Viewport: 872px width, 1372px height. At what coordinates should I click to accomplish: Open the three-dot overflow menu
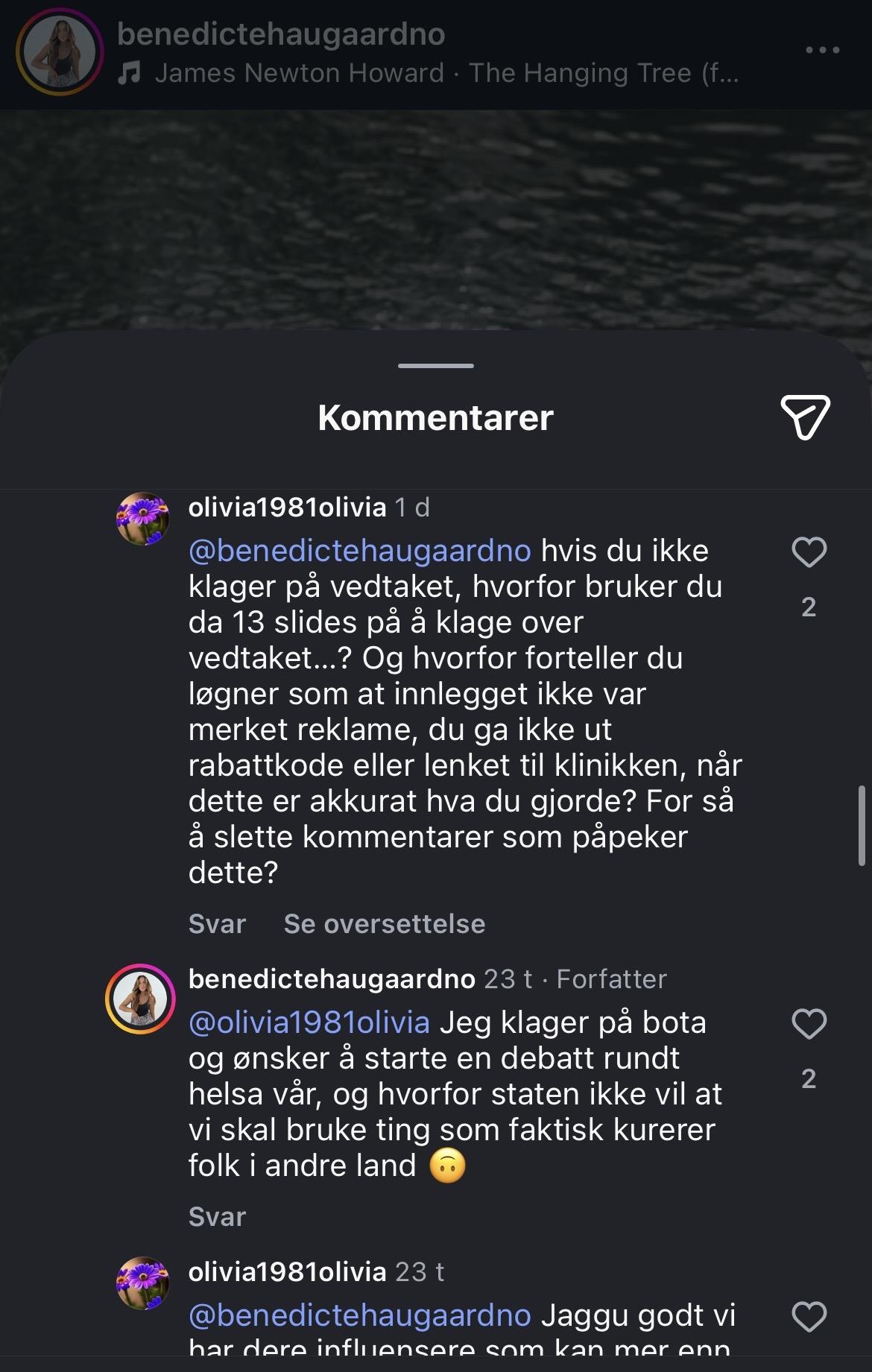[823, 50]
